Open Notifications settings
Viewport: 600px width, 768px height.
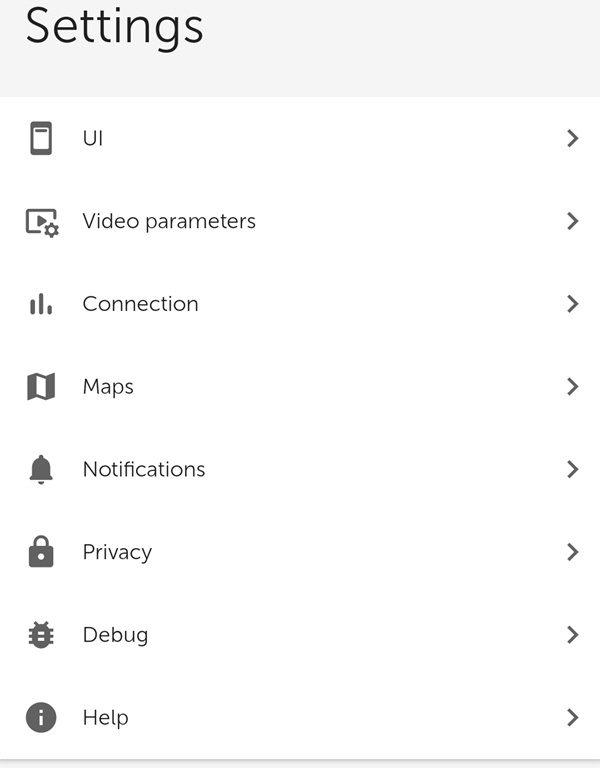pos(300,469)
